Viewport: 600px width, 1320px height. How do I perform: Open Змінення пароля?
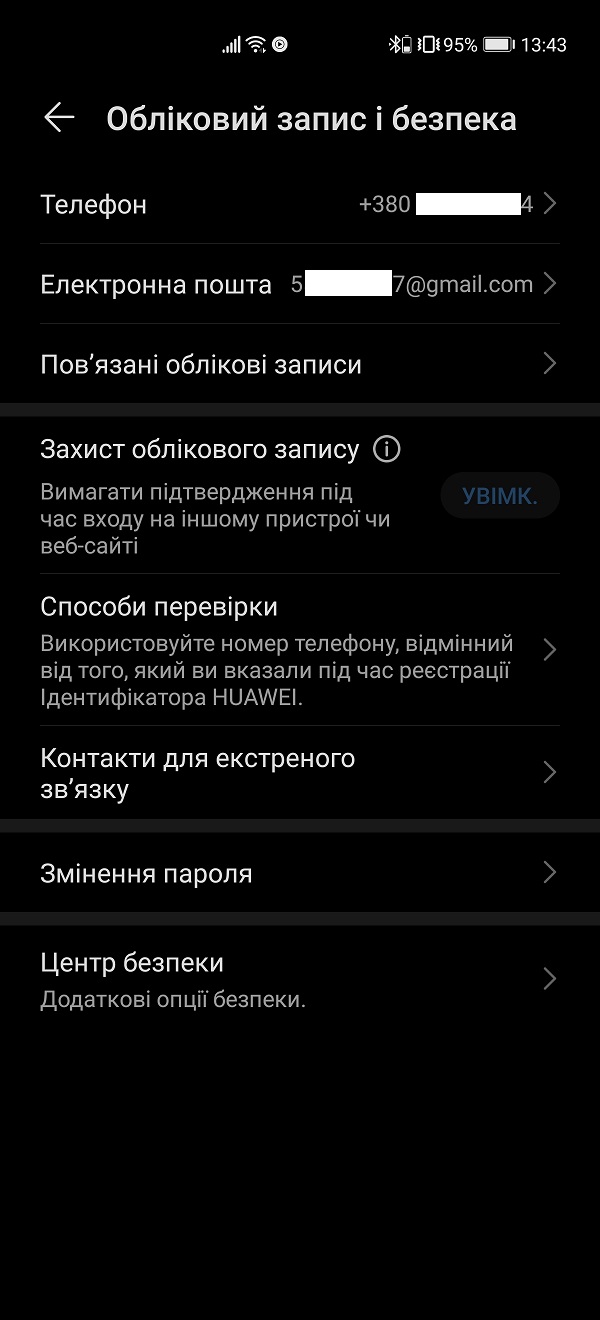pyautogui.click(x=300, y=873)
